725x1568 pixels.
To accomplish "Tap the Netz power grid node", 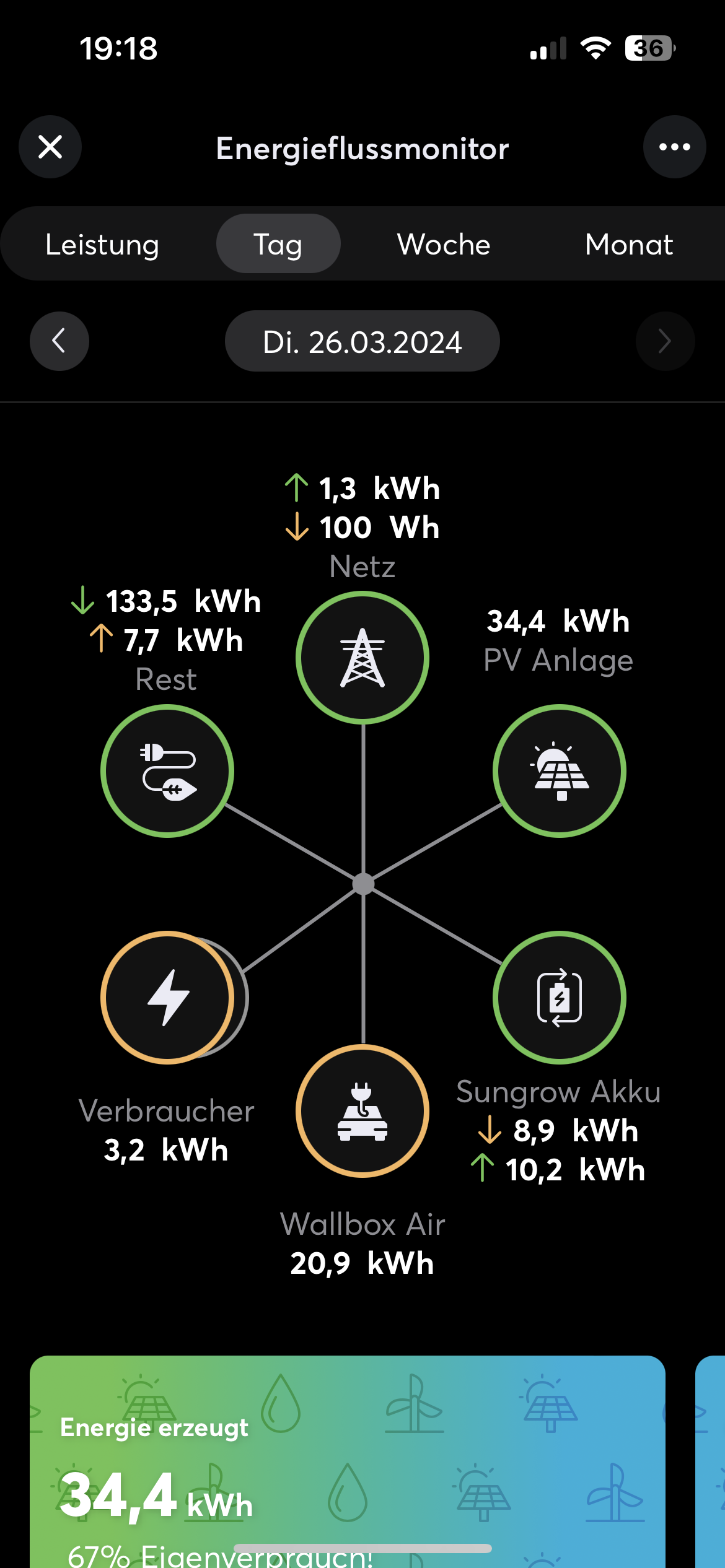I will pos(362,658).
